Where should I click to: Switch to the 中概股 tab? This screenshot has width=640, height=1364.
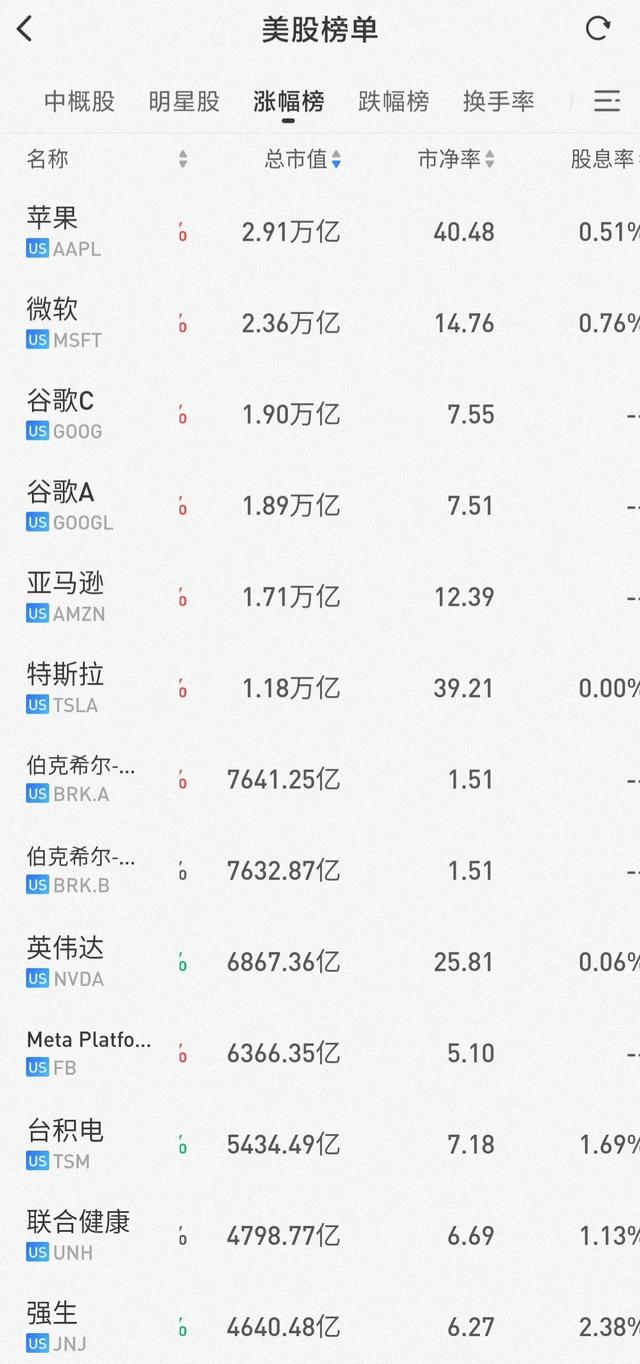79,101
